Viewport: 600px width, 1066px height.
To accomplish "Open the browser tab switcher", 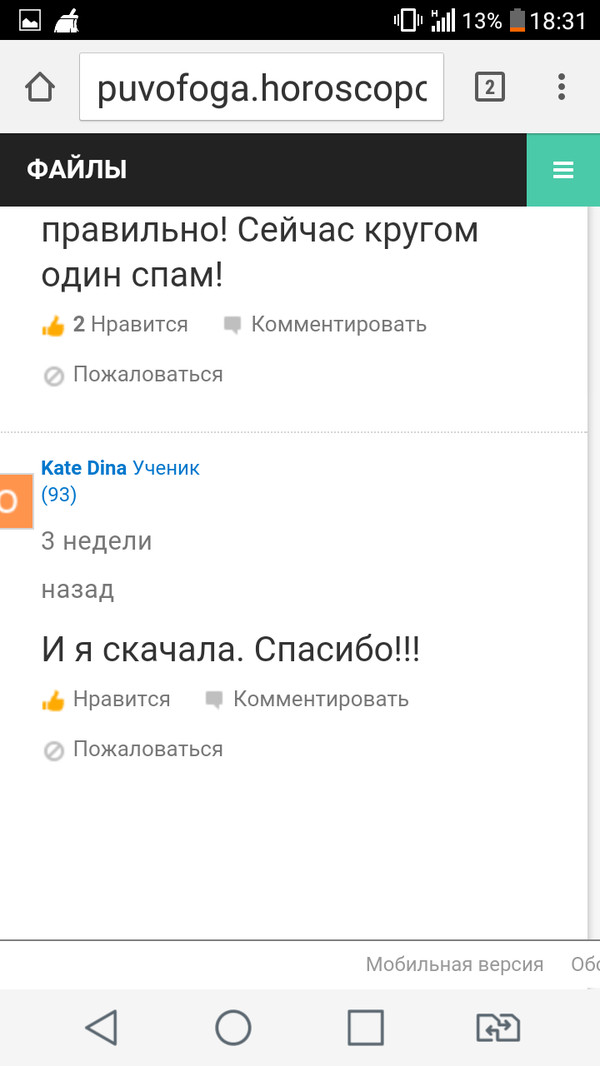I will click(488, 88).
